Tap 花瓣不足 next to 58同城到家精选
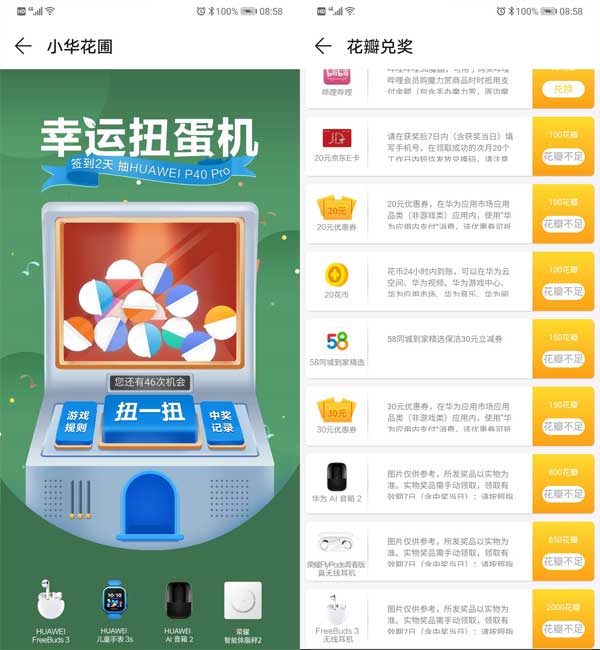Image resolution: width=600 pixels, height=650 pixels. click(x=563, y=359)
